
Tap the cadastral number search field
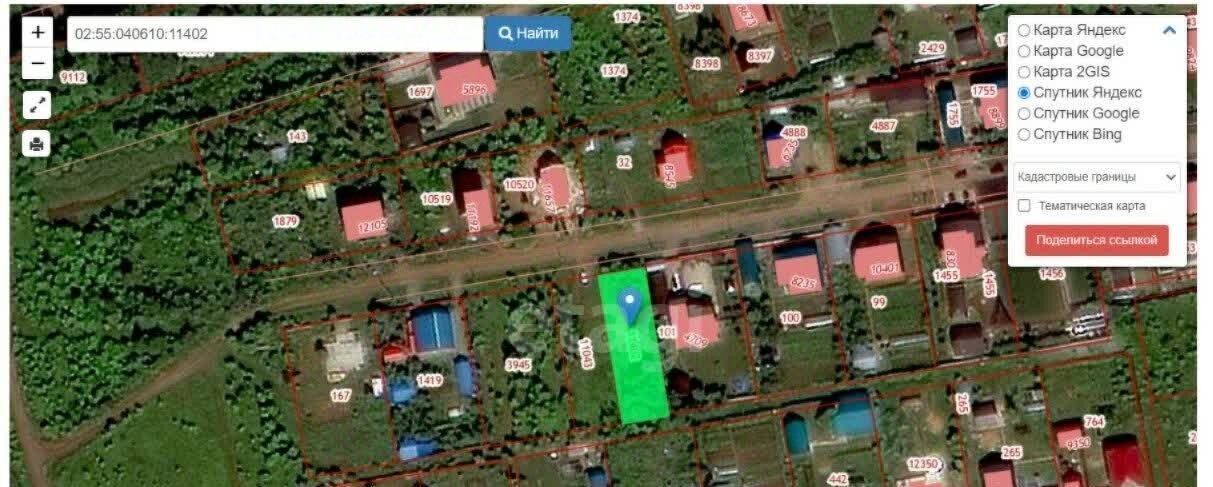coord(275,33)
